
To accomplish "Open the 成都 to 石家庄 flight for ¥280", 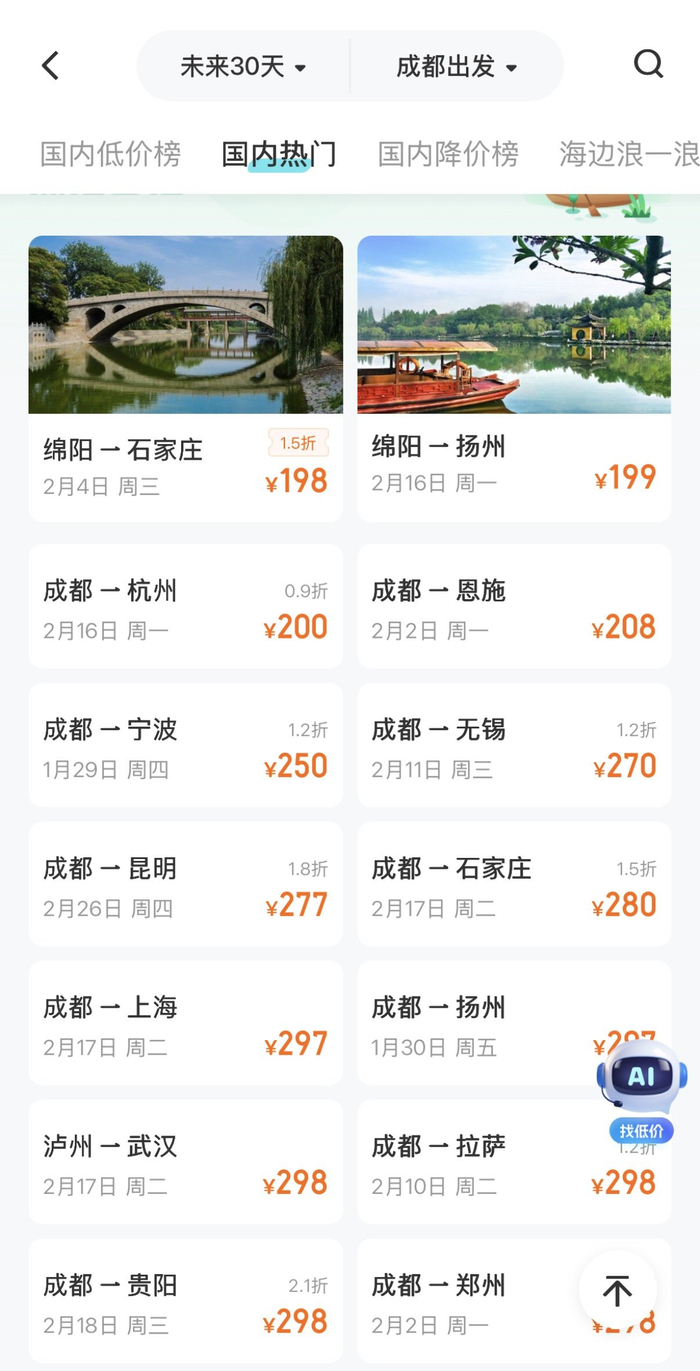I will click(514, 885).
